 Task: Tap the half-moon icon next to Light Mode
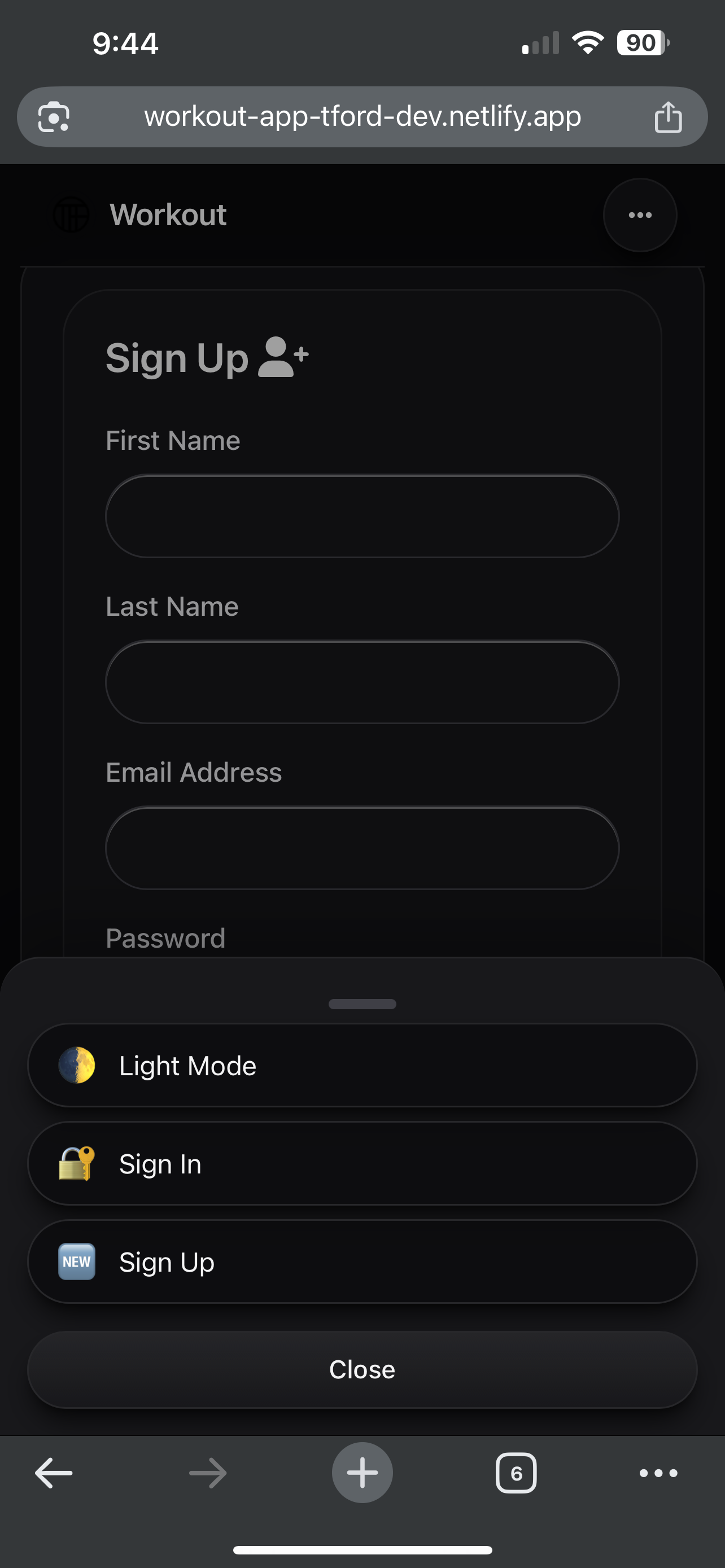(x=77, y=1065)
